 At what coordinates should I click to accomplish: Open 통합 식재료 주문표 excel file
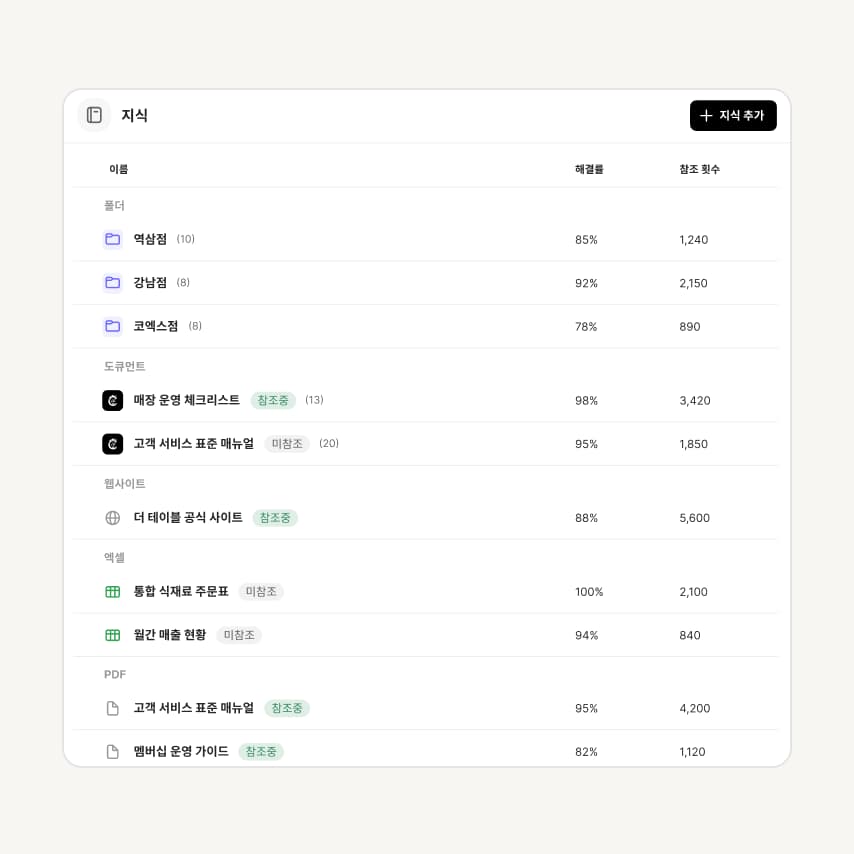point(425,591)
